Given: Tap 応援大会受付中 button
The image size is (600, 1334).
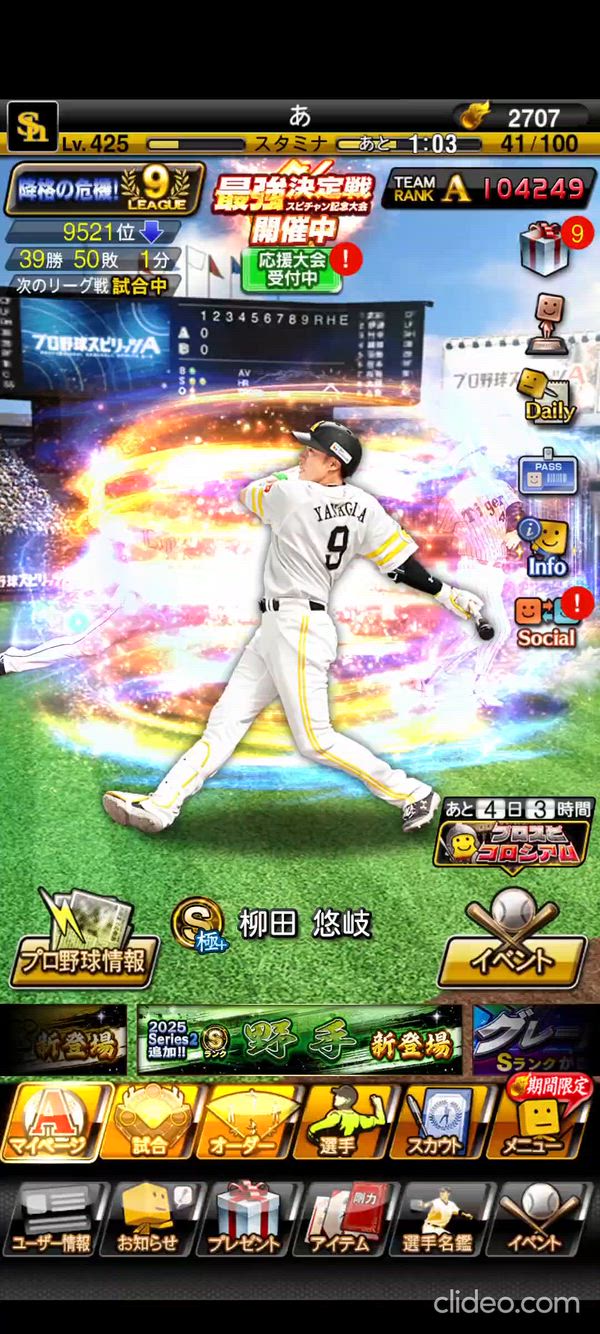Looking at the screenshot, I should tap(291, 269).
